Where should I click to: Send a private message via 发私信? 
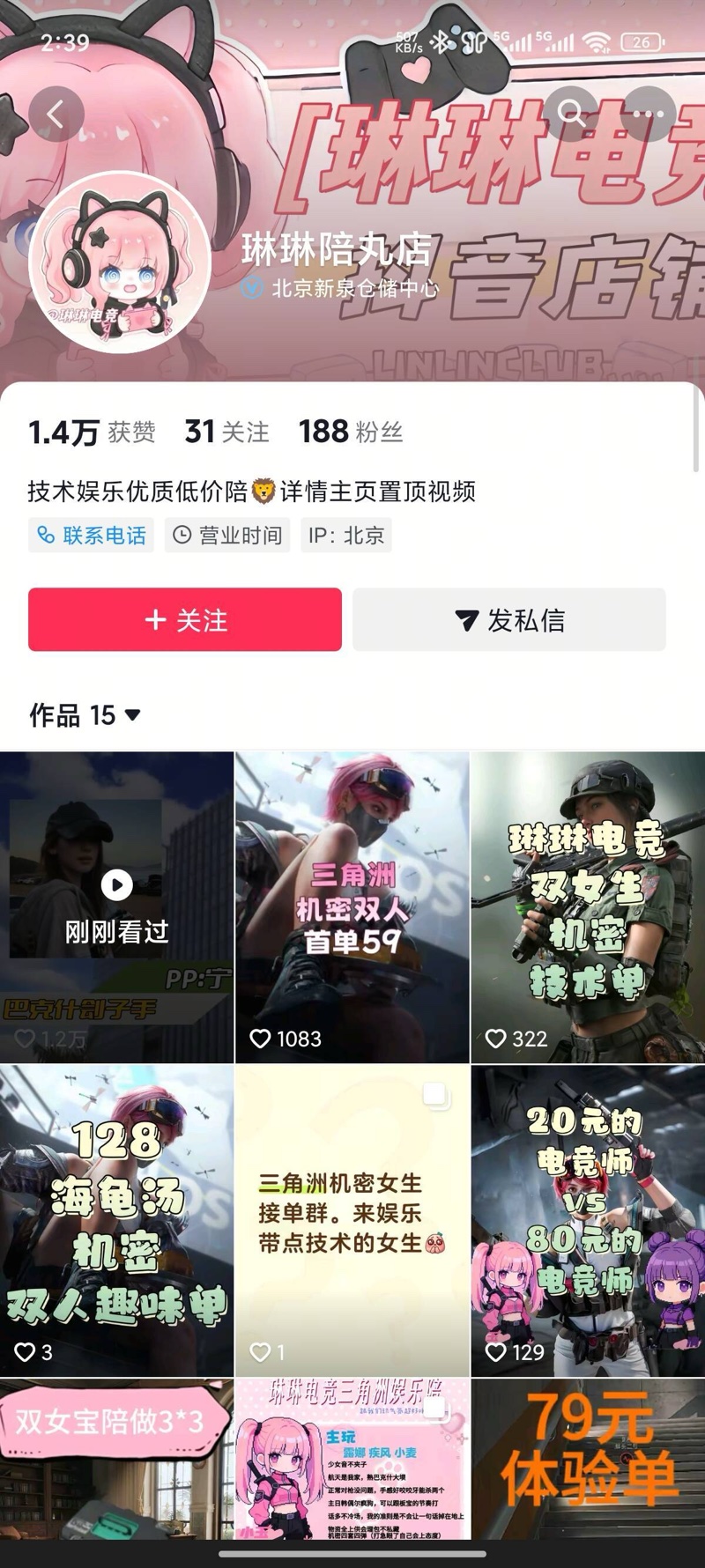coord(509,620)
